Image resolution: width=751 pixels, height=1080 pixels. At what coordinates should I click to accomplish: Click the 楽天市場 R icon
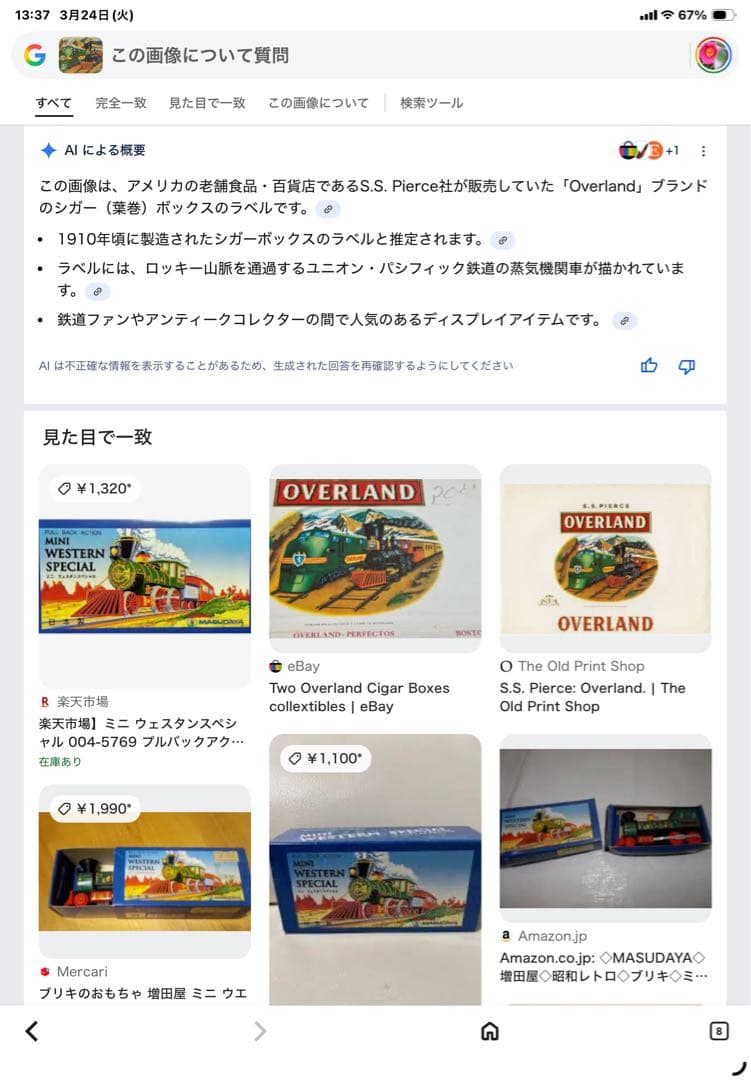44,701
